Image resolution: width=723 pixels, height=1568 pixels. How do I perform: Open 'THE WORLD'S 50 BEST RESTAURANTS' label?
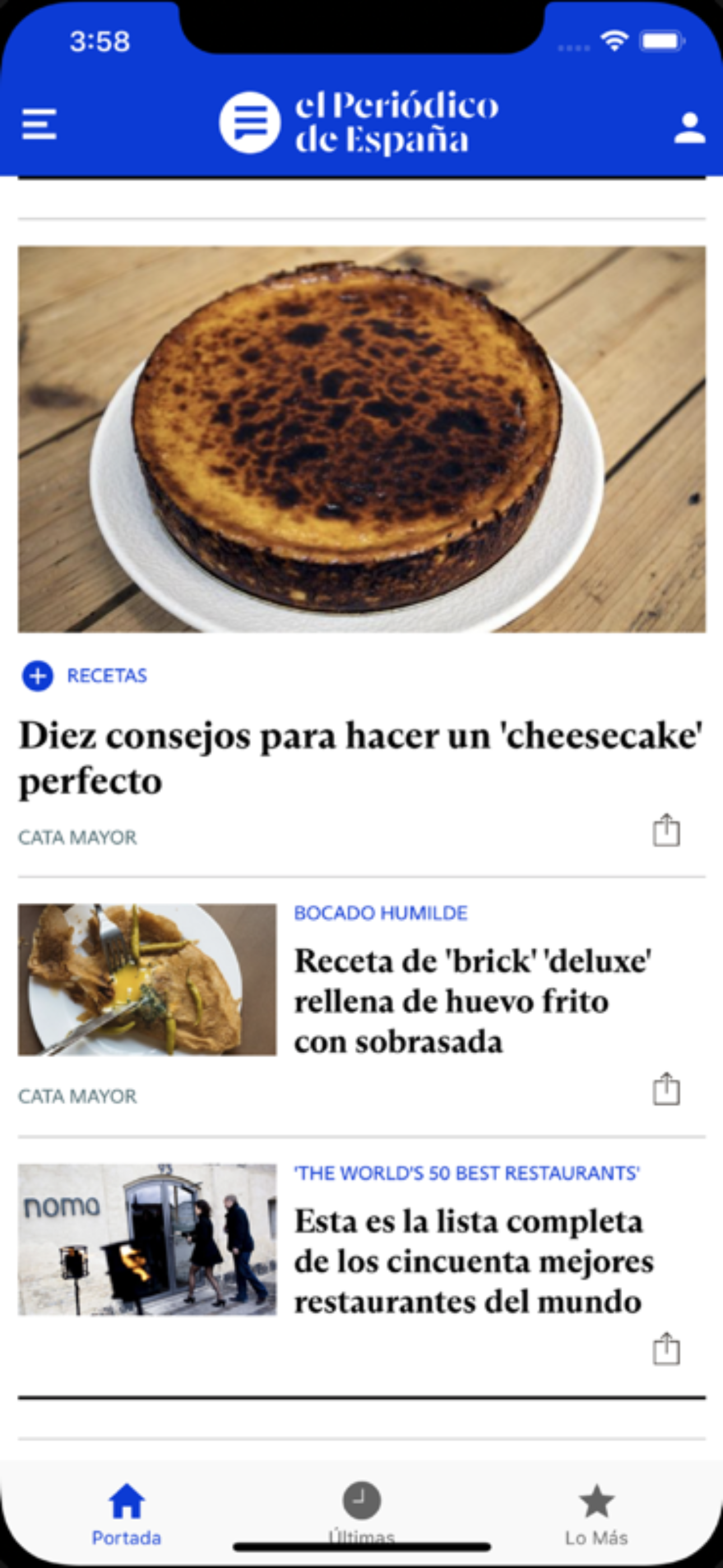[467, 1174]
